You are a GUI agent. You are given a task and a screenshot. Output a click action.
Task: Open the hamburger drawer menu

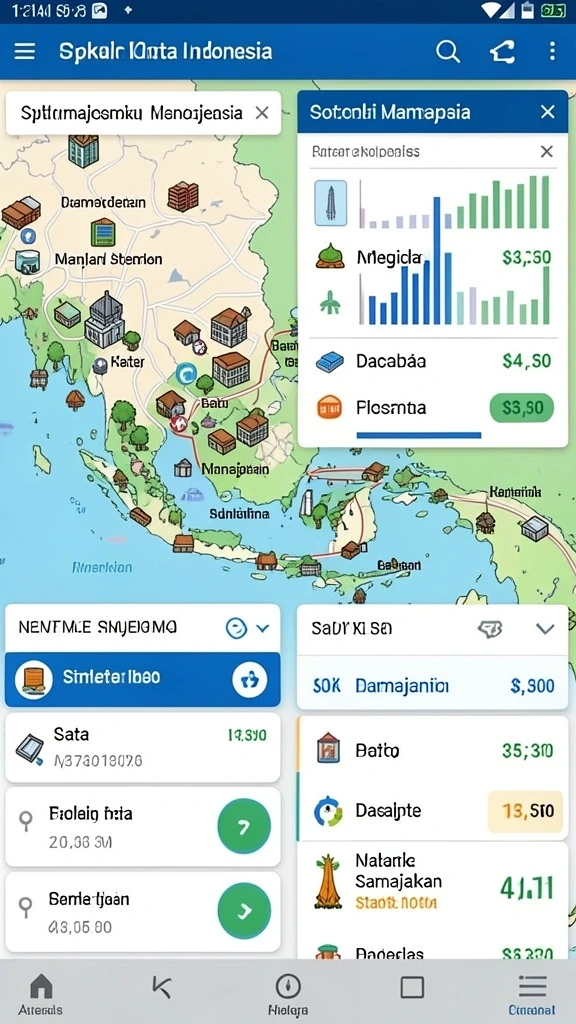[25, 52]
